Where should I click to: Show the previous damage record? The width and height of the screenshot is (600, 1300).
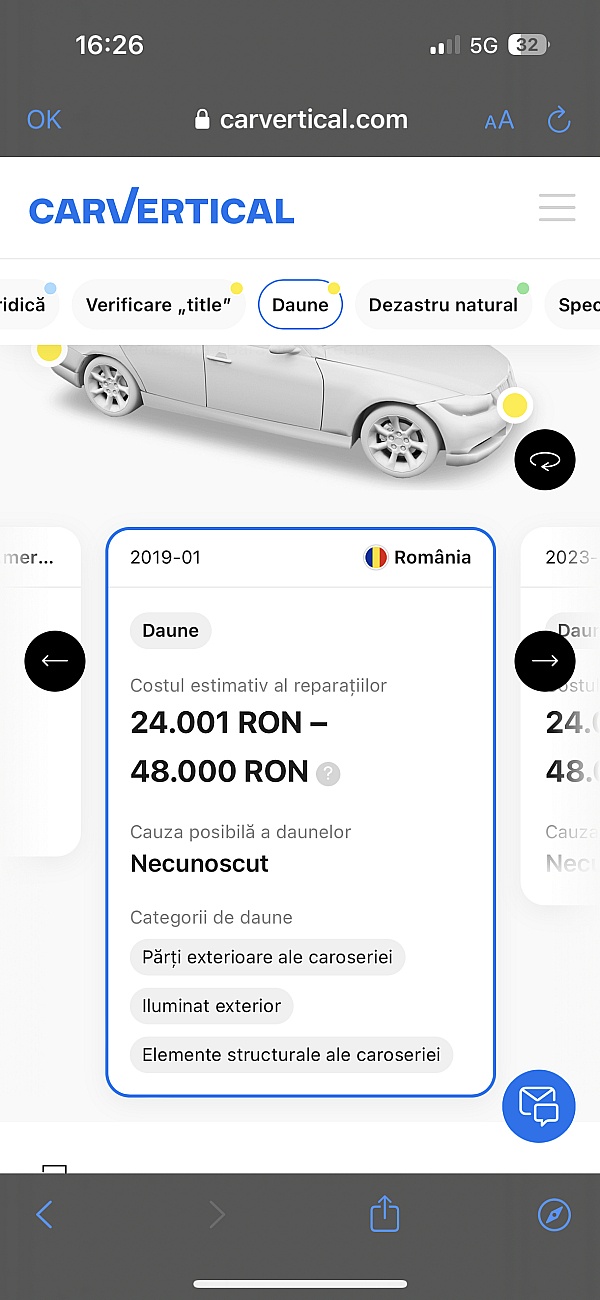coord(55,660)
